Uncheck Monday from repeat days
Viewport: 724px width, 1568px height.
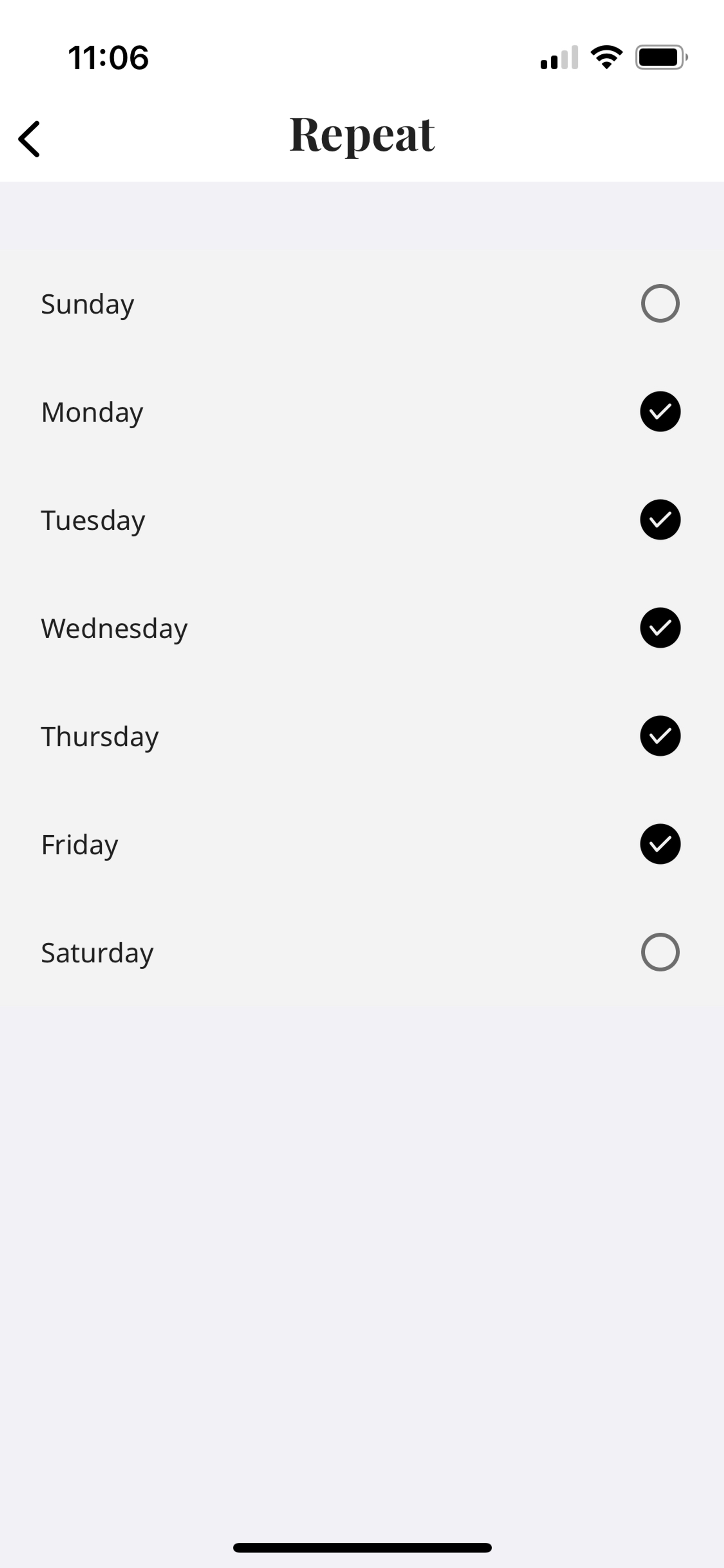(660, 412)
